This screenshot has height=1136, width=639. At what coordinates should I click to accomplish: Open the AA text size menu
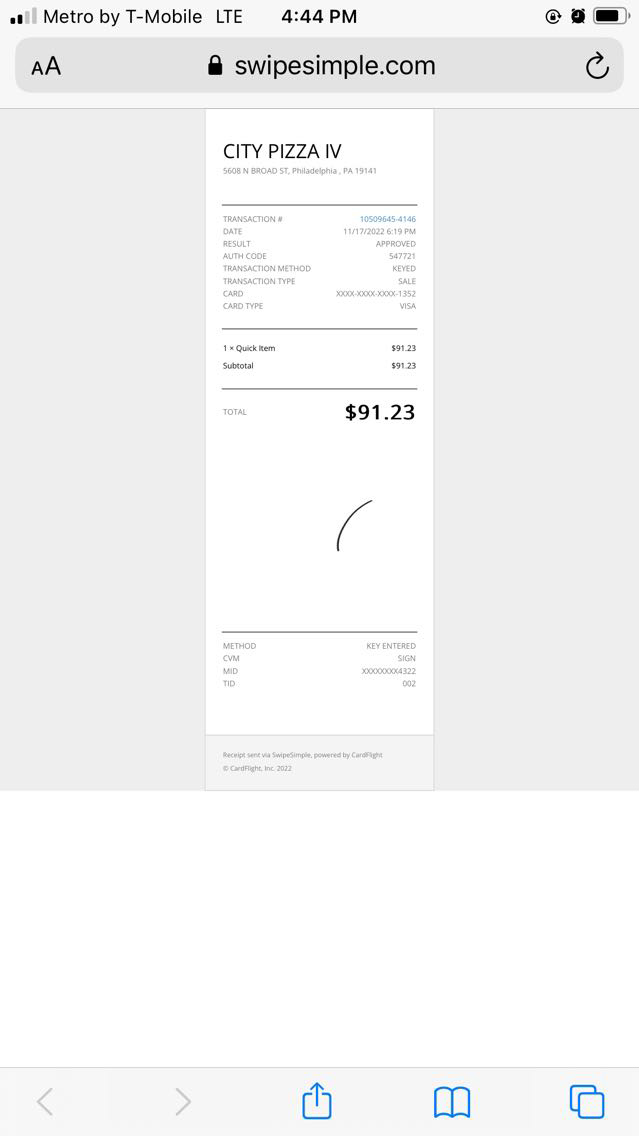point(46,66)
